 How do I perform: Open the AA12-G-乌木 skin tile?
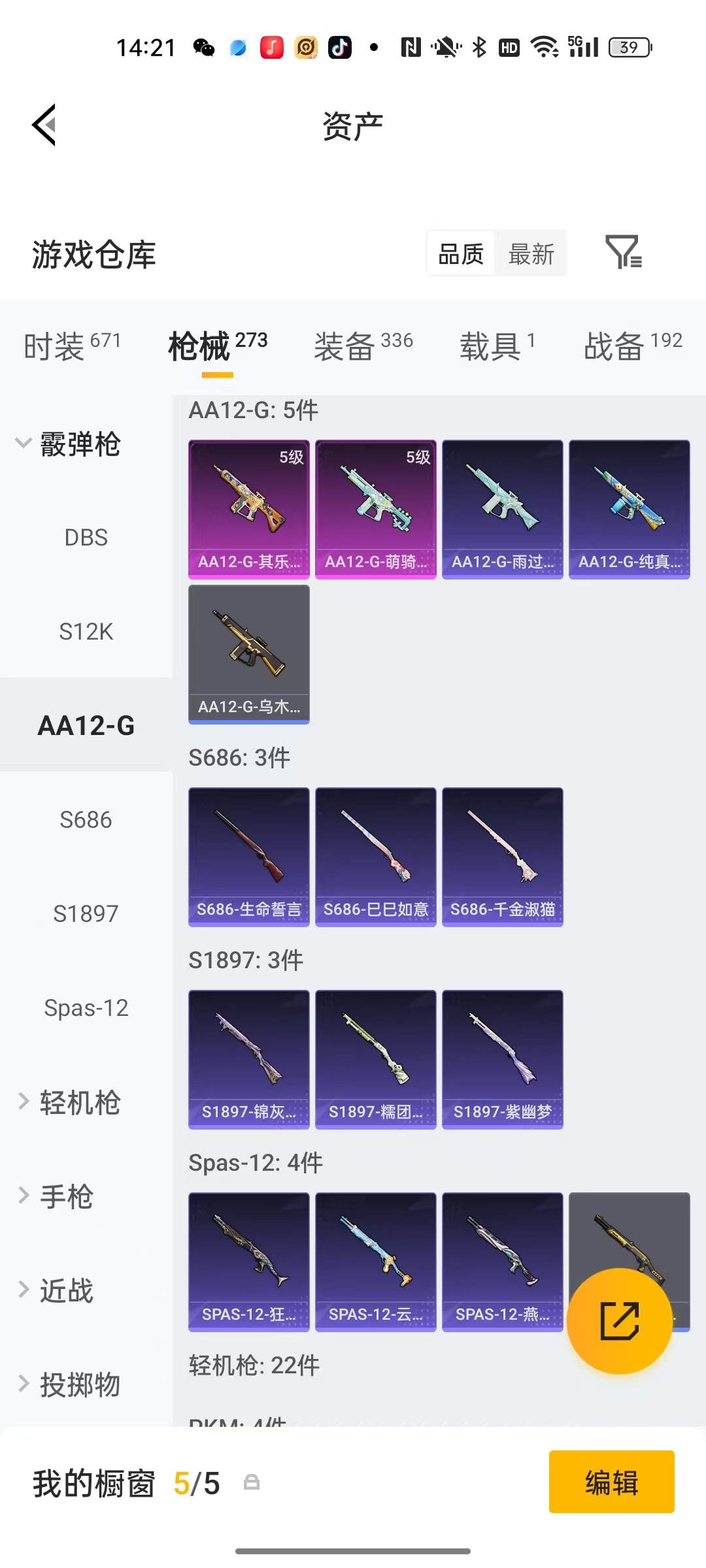[x=249, y=655]
